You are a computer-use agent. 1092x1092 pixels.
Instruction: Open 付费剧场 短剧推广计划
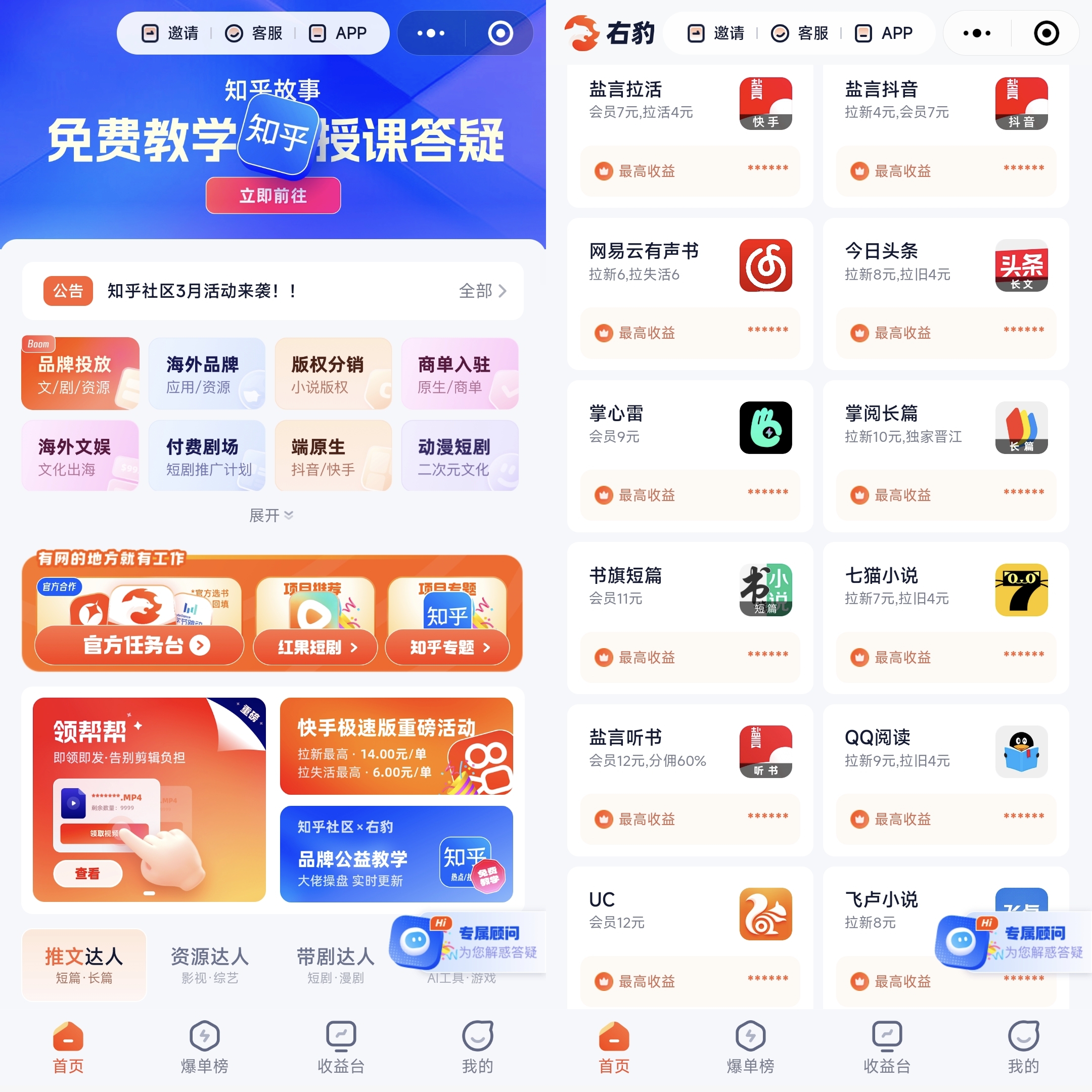tap(206, 456)
